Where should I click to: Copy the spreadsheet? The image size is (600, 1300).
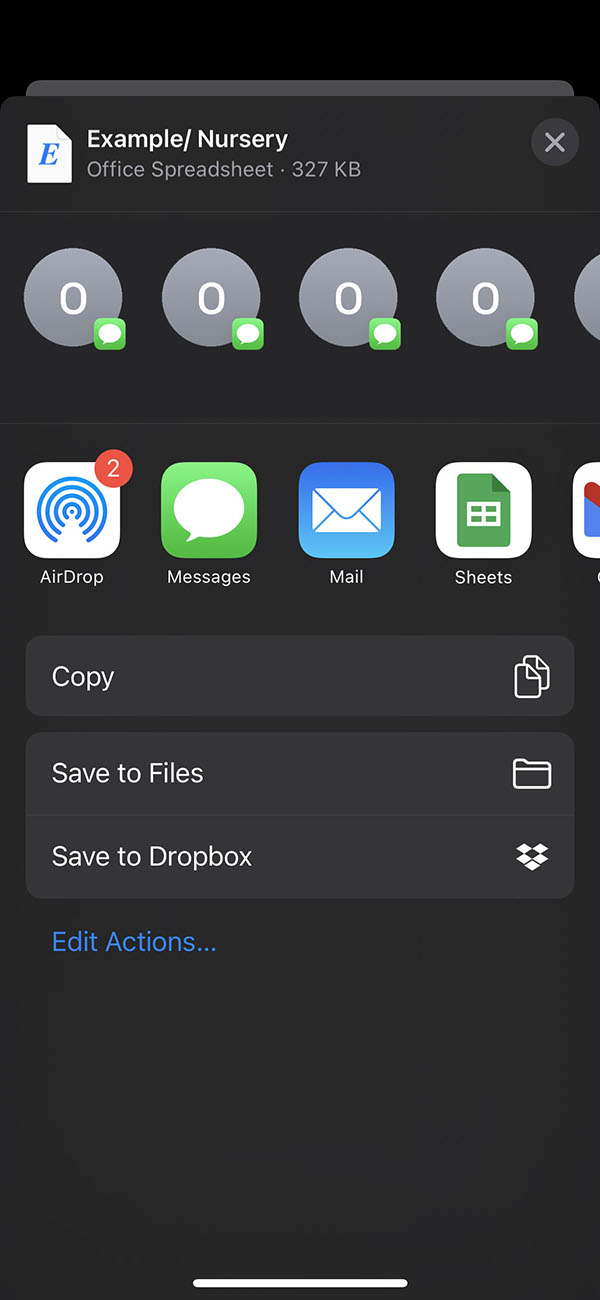(x=299, y=677)
